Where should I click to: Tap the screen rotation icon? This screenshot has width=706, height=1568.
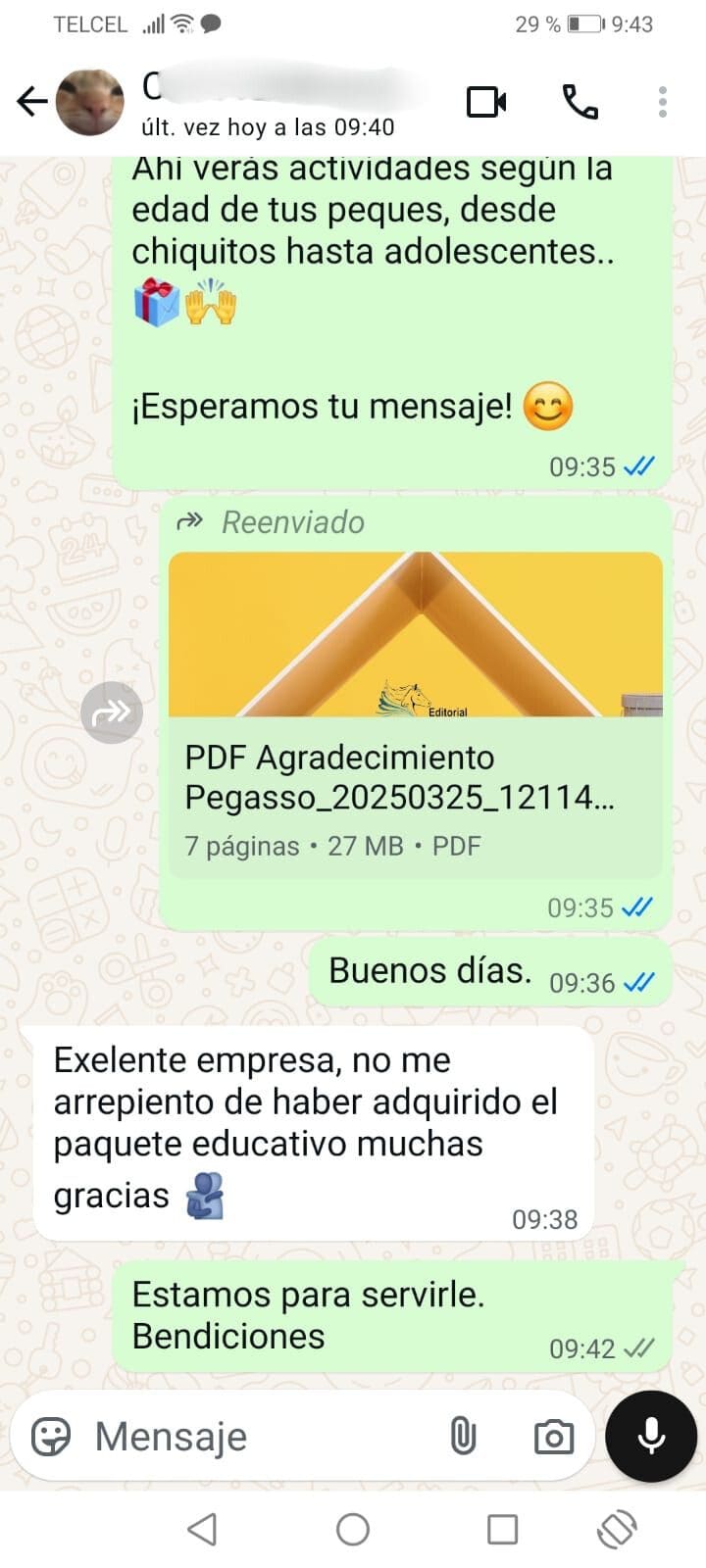[618, 1529]
